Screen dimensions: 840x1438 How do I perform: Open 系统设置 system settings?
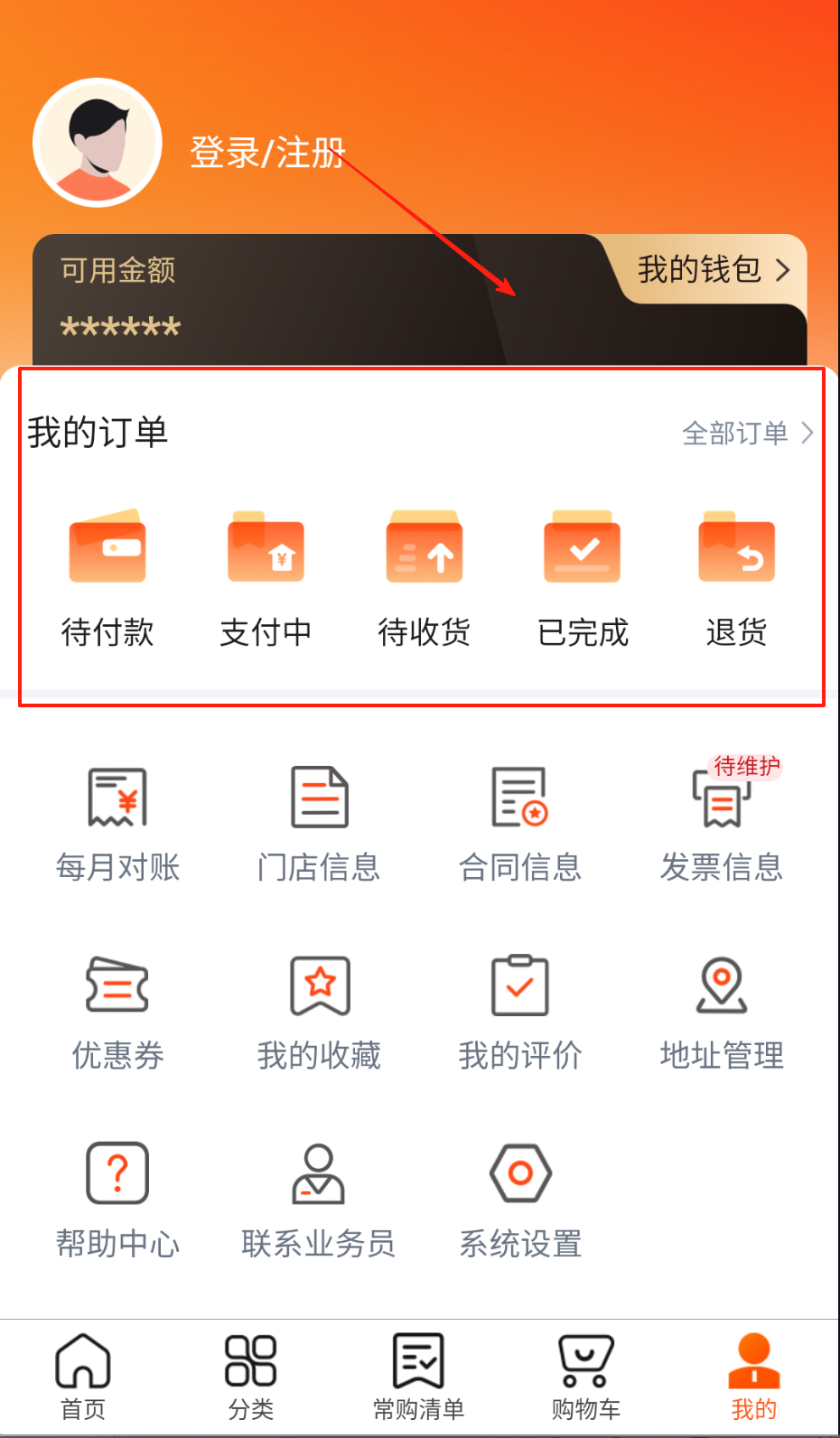[x=520, y=1200]
